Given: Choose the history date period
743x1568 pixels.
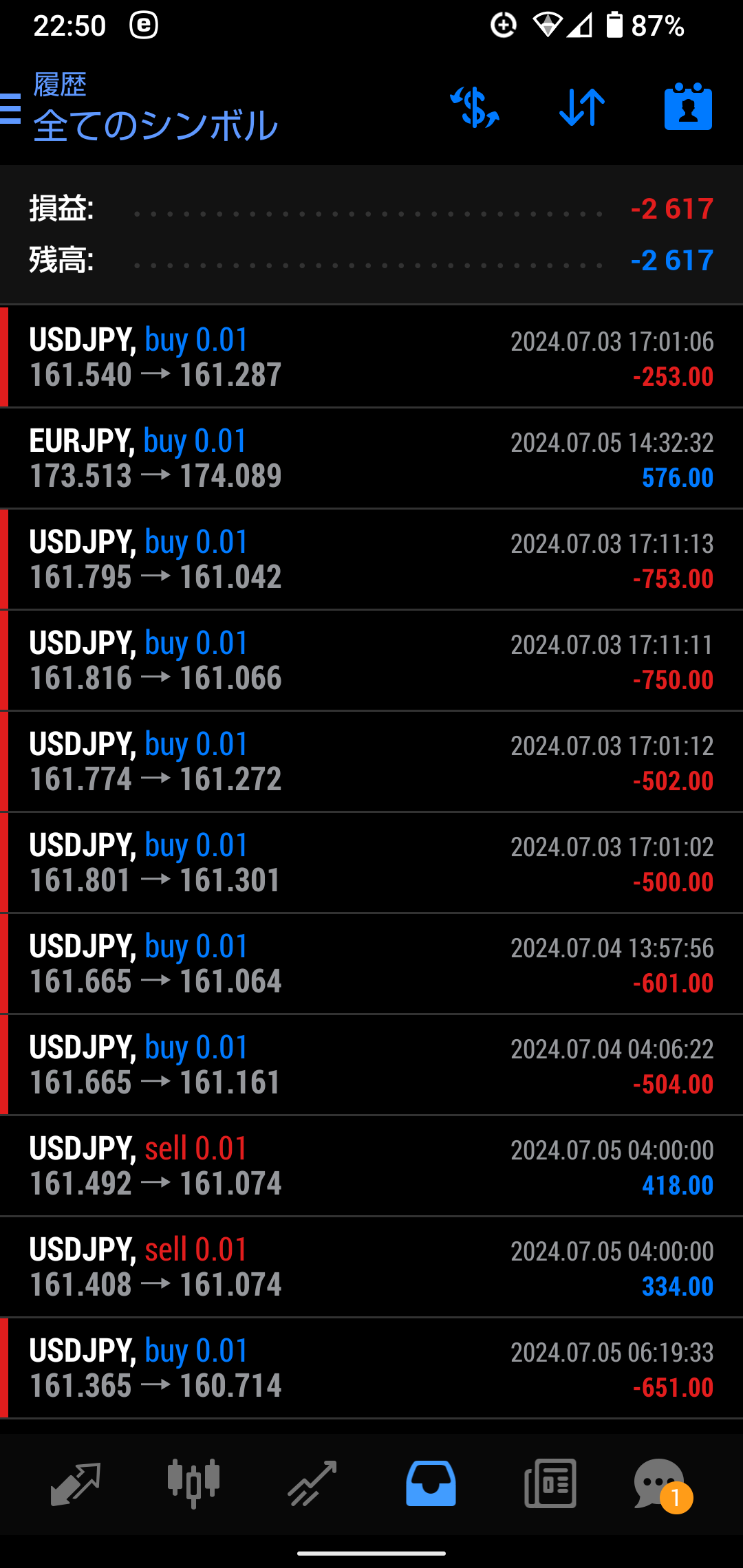Looking at the screenshot, I should 688,108.
